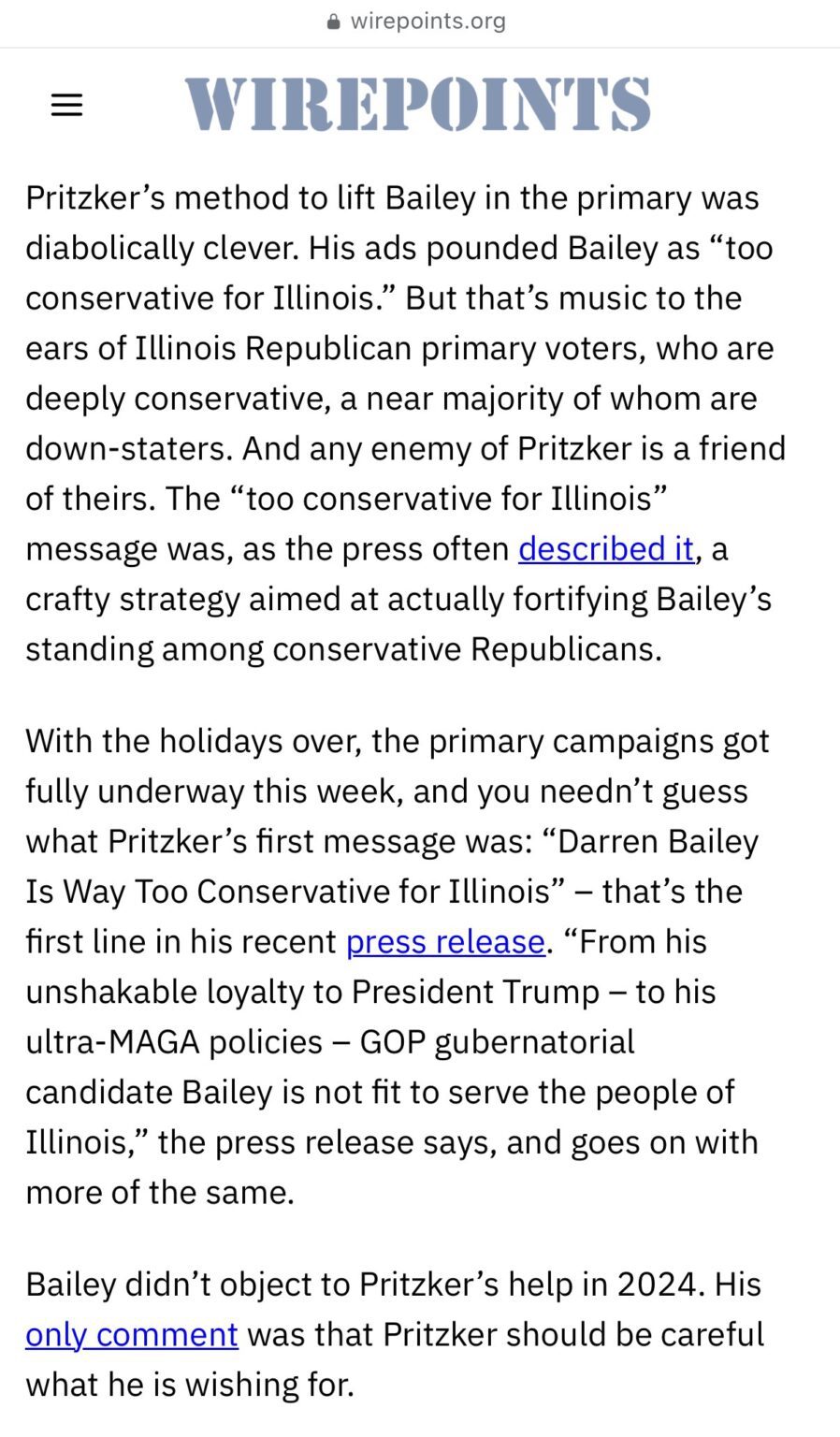
Task: Open the "only comment" link
Action: point(132,1334)
